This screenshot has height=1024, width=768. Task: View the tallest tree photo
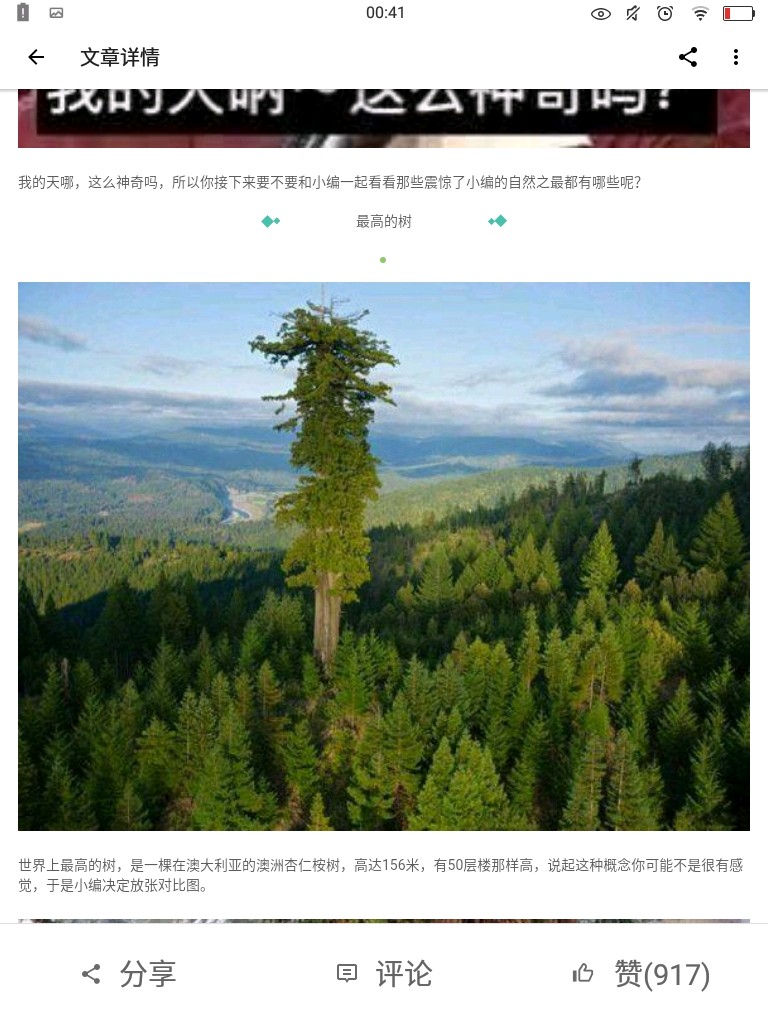384,556
